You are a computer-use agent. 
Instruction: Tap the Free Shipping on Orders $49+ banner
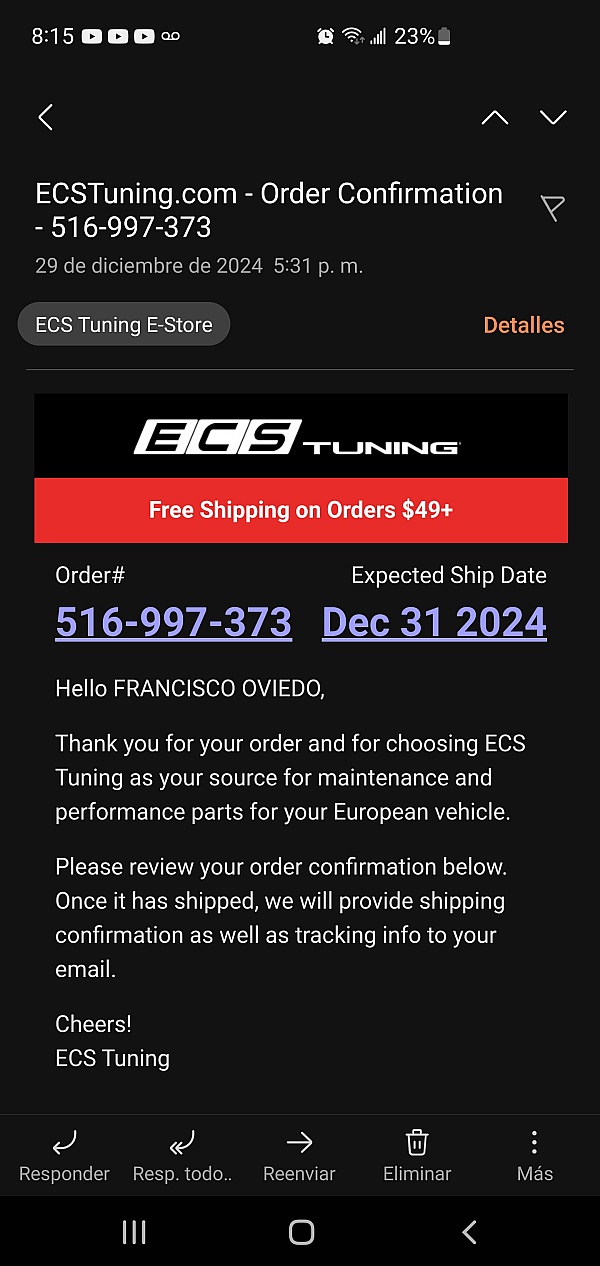[x=301, y=510]
